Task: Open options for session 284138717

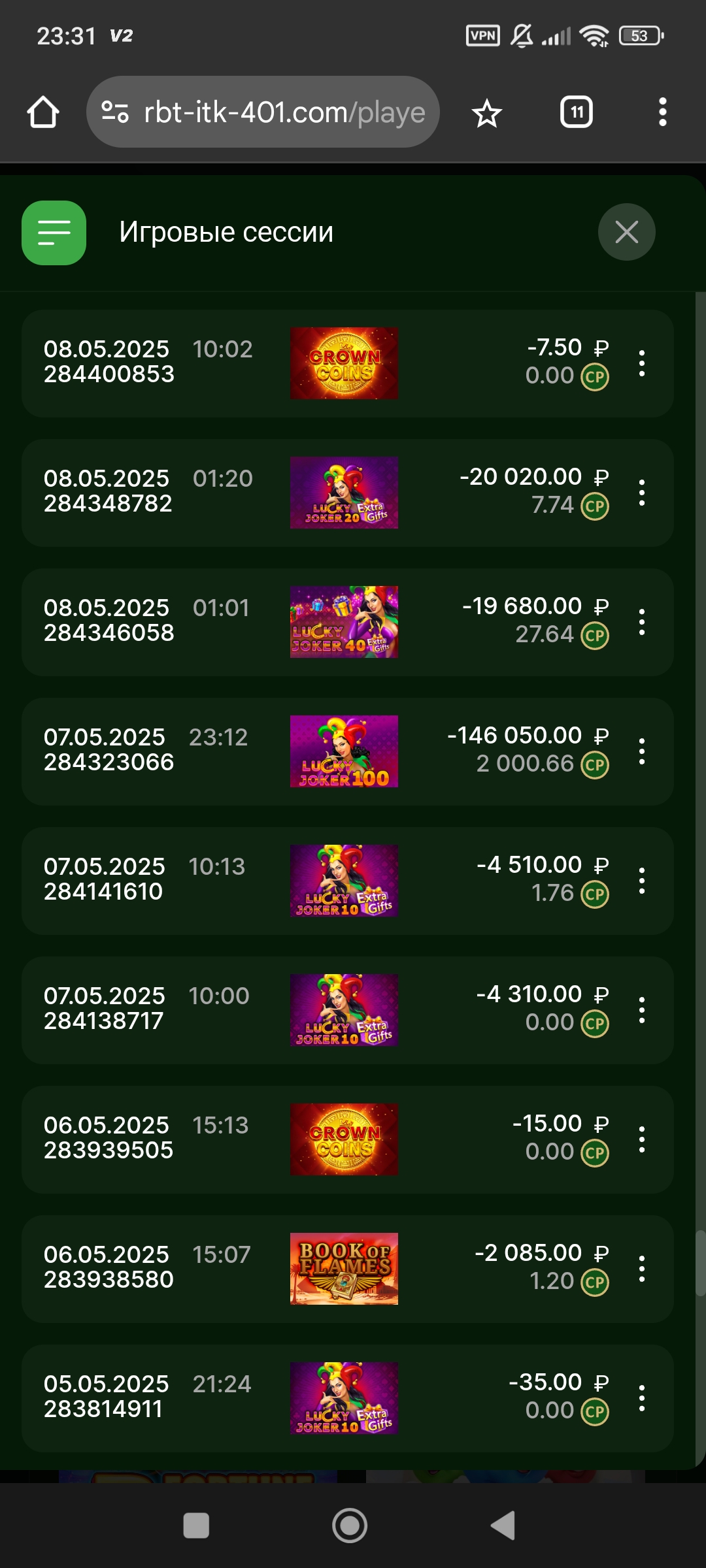Action: pyautogui.click(x=642, y=1010)
